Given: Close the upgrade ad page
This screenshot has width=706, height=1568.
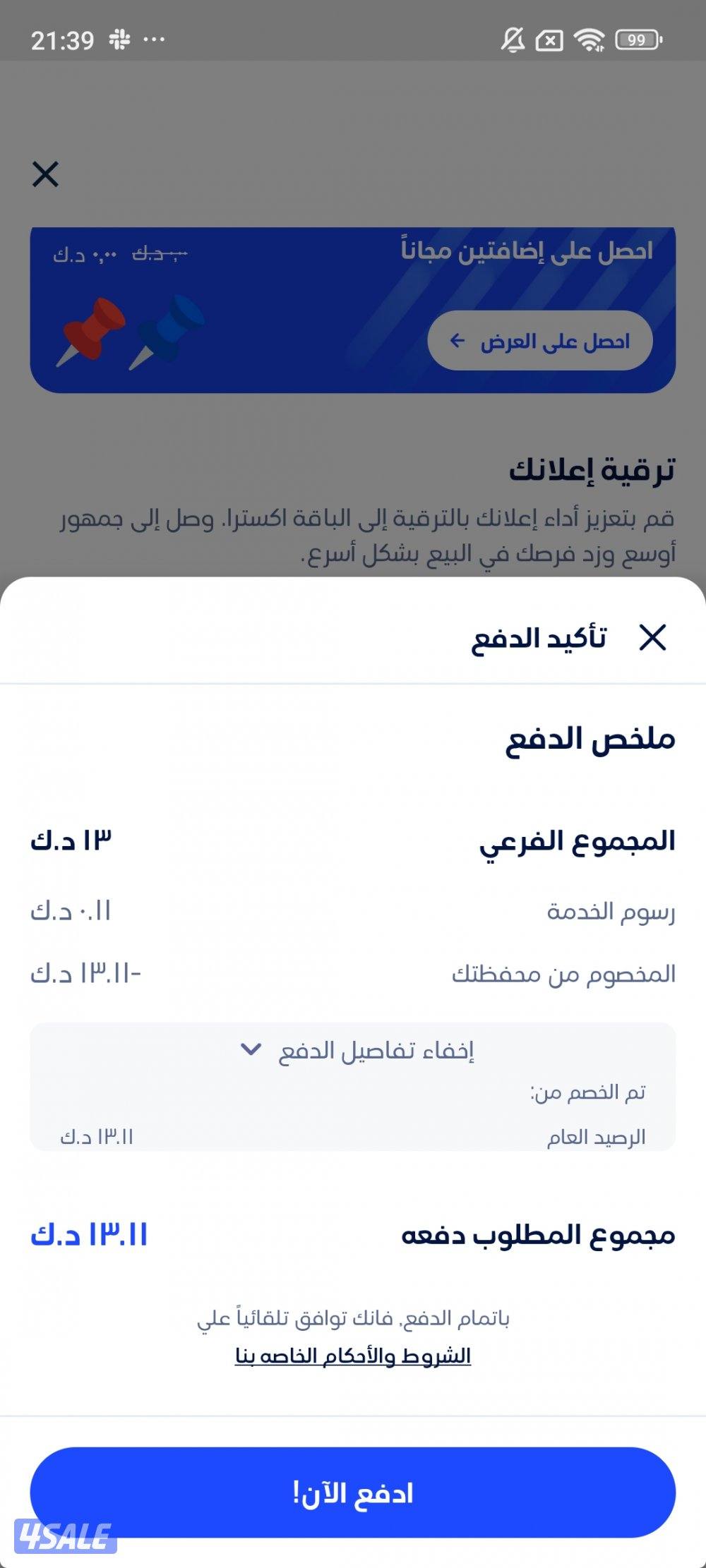Looking at the screenshot, I should pos(45,174).
